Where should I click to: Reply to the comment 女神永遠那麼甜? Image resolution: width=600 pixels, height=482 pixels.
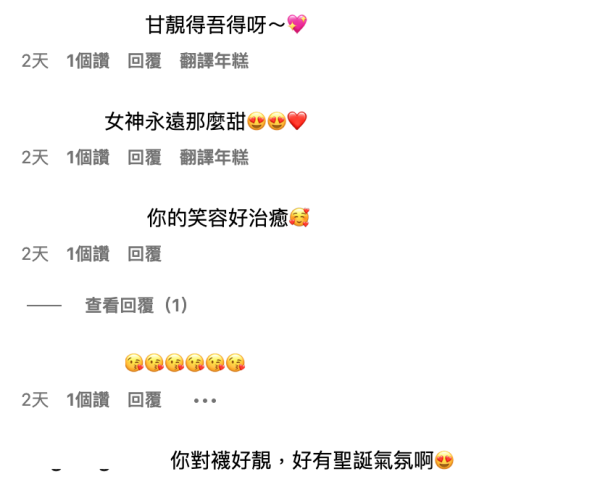(x=145, y=157)
